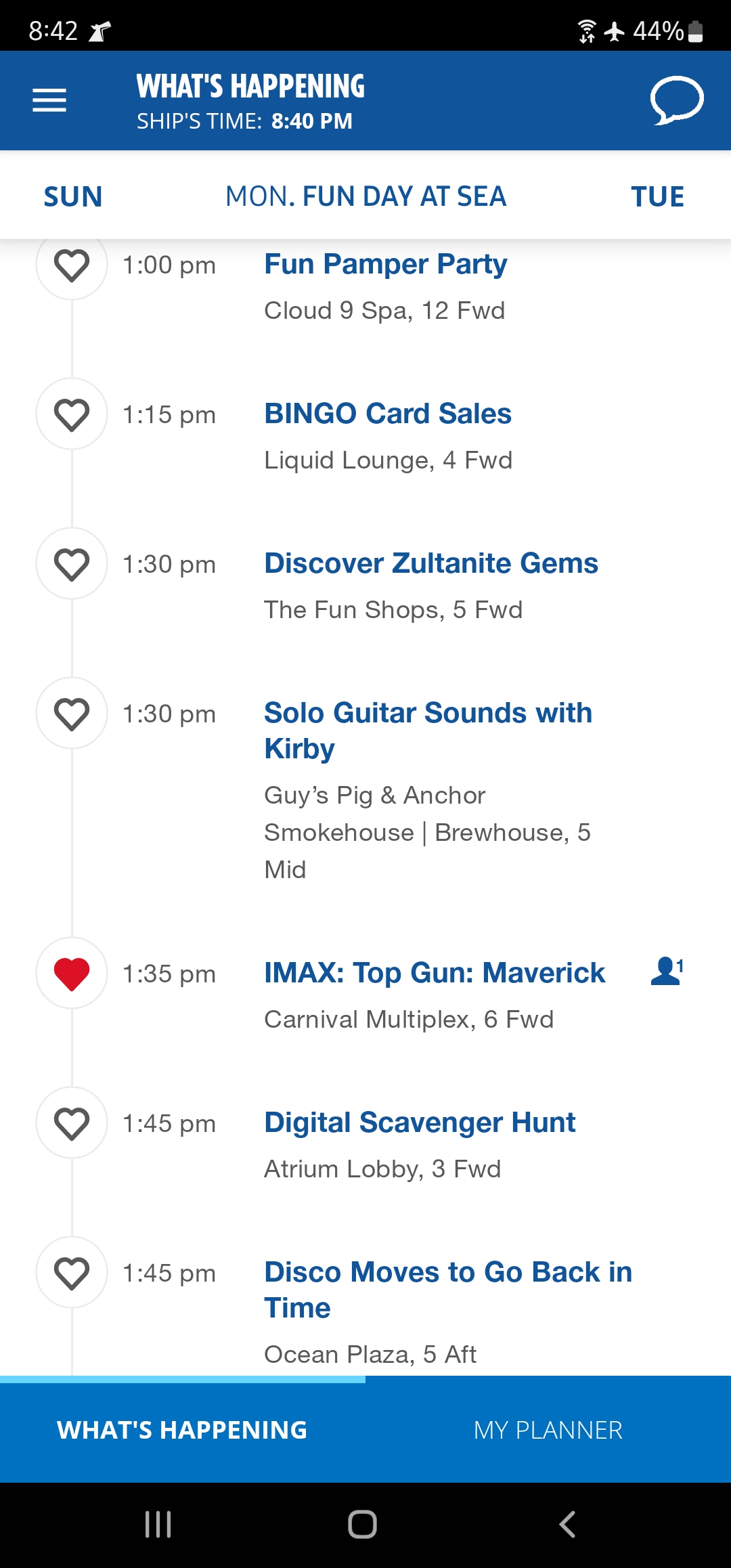This screenshot has height=1568, width=731.
Task: Open Fun Pamper Party details
Action: [x=386, y=264]
